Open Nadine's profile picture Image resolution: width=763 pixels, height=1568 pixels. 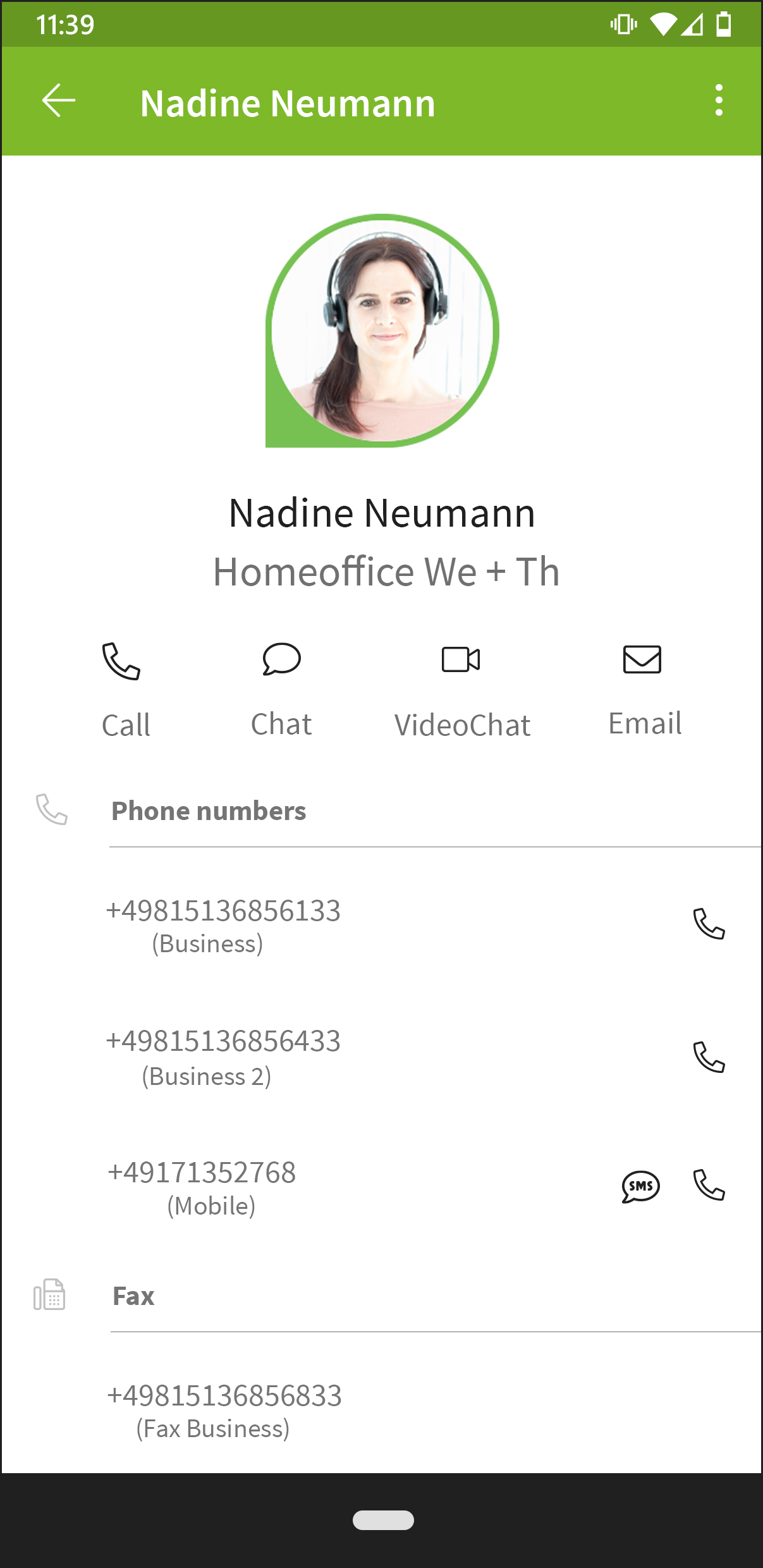click(382, 331)
